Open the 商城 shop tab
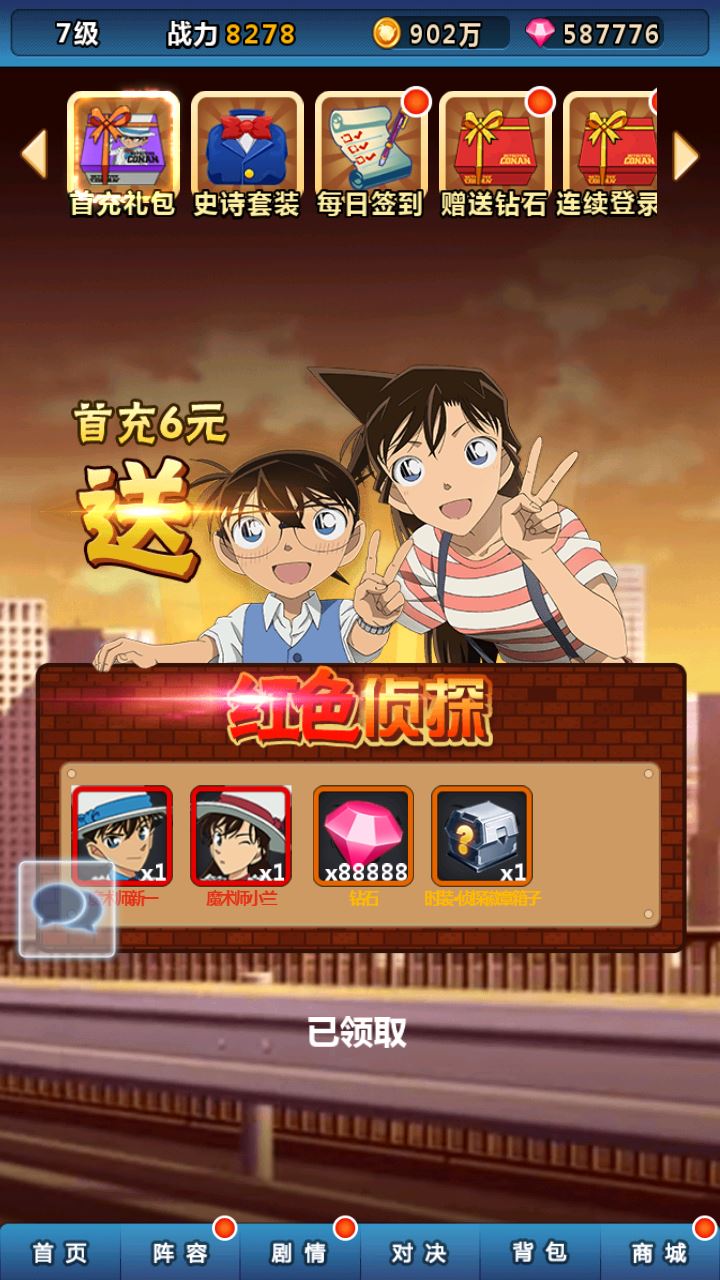720x1280 pixels. [660, 1253]
